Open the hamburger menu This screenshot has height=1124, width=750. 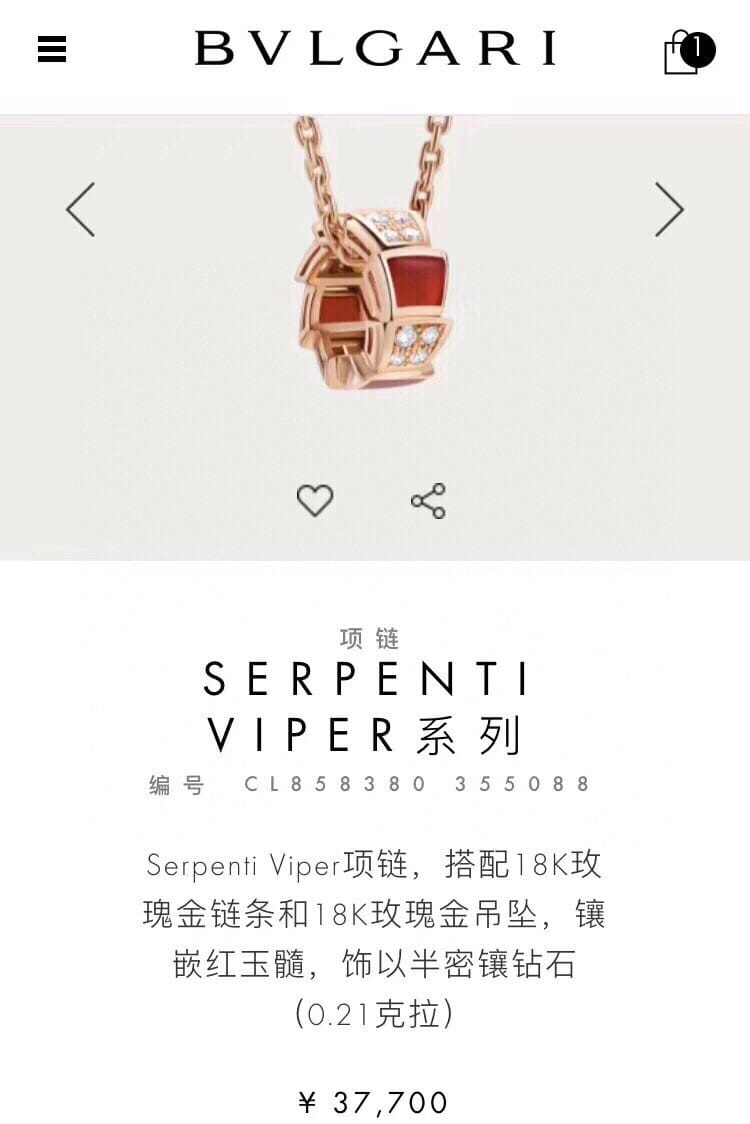pyautogui.click(x=52, y=49)
